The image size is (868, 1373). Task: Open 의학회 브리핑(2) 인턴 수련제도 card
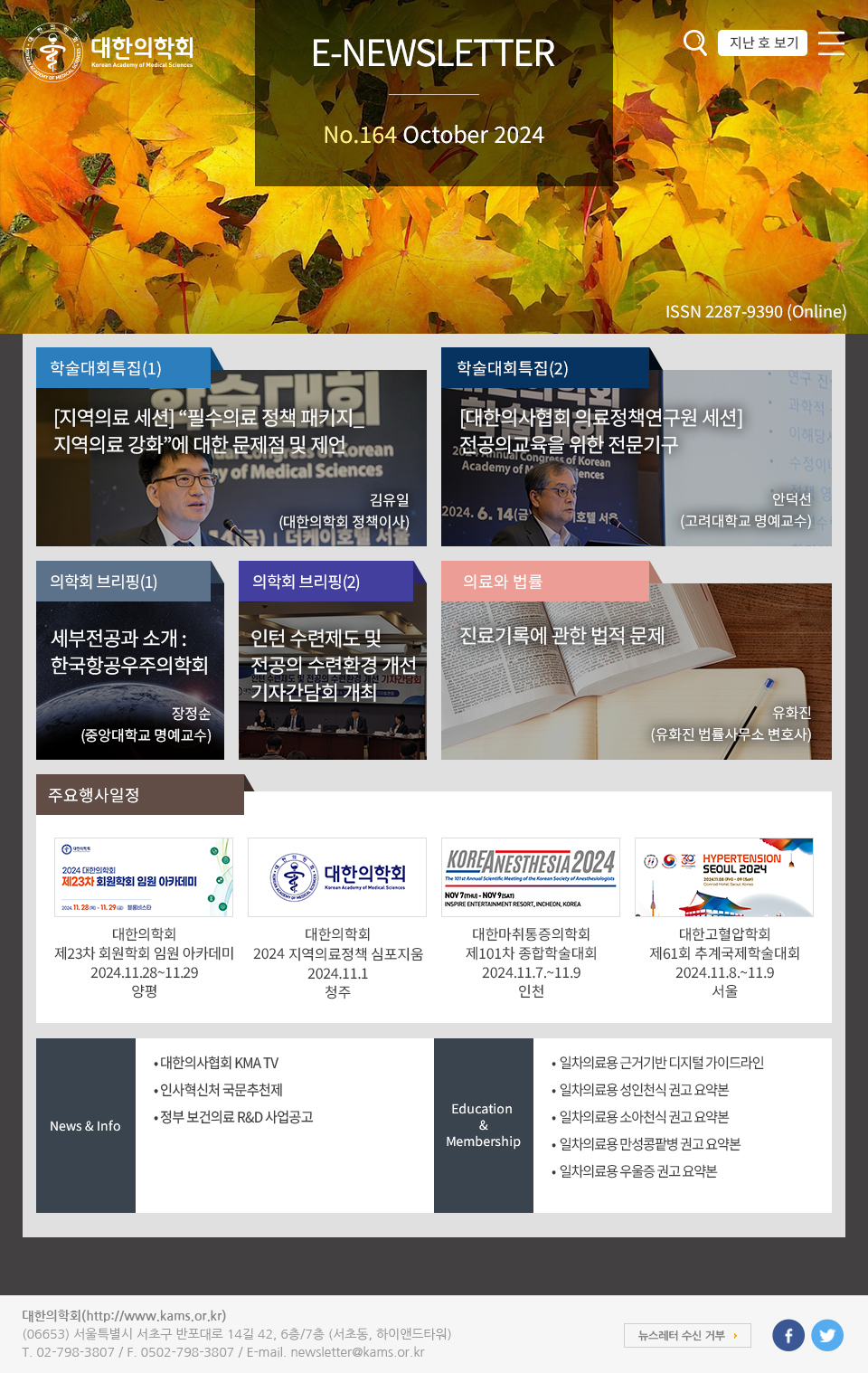pyautogui.click(x=333, y=670)
